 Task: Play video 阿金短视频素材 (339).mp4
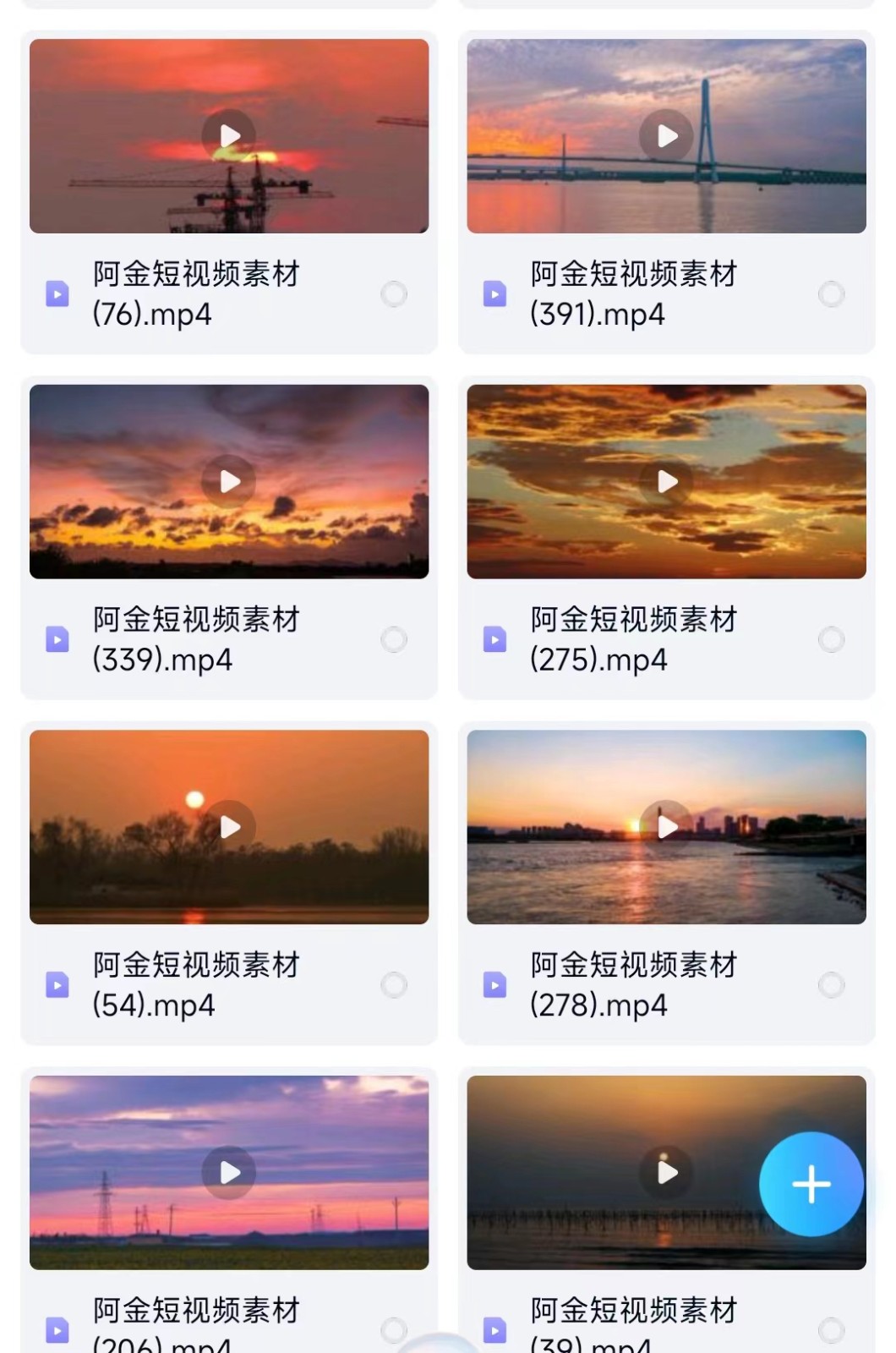229,481
